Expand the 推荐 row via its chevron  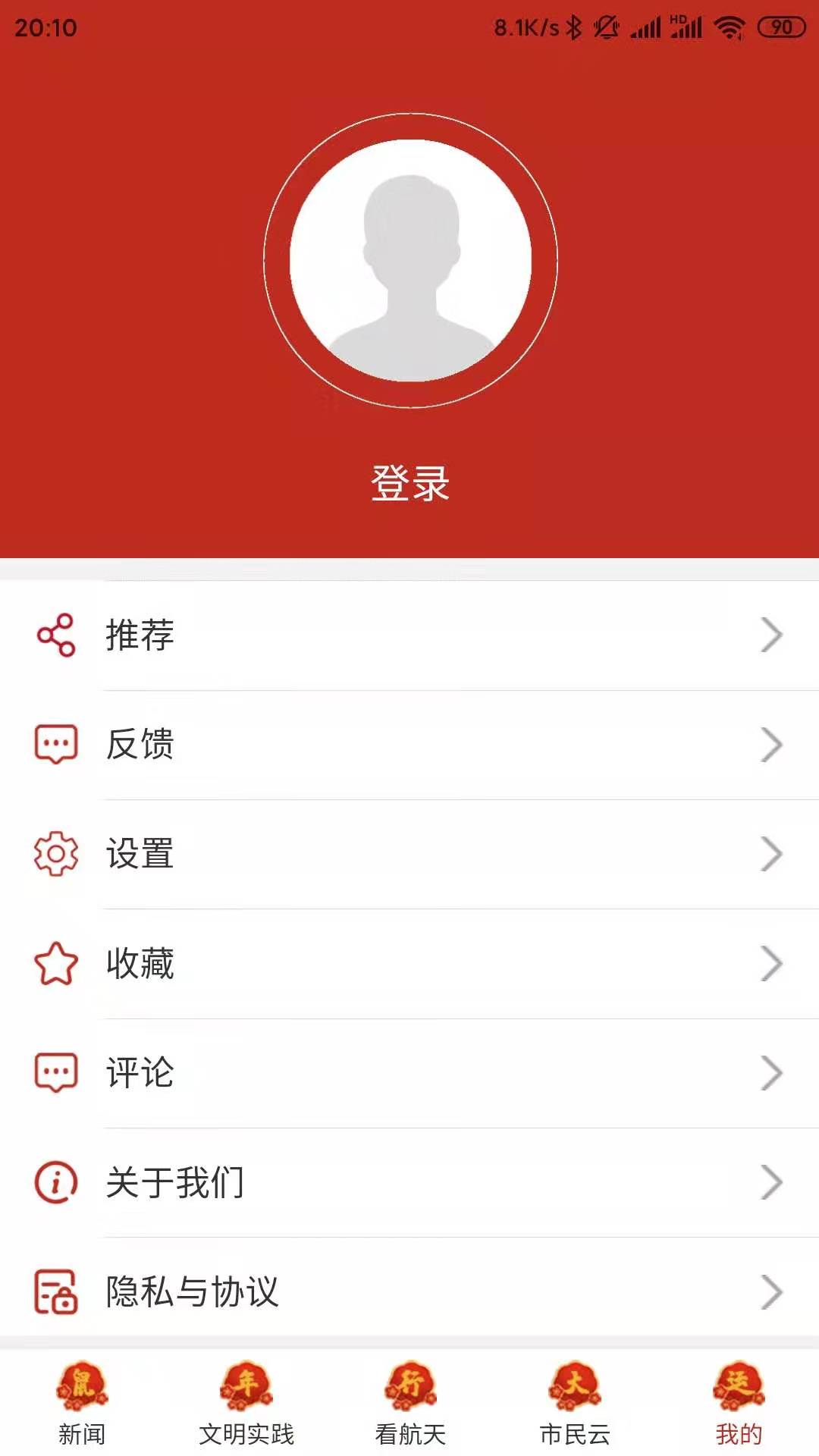[x=772, y=636]
